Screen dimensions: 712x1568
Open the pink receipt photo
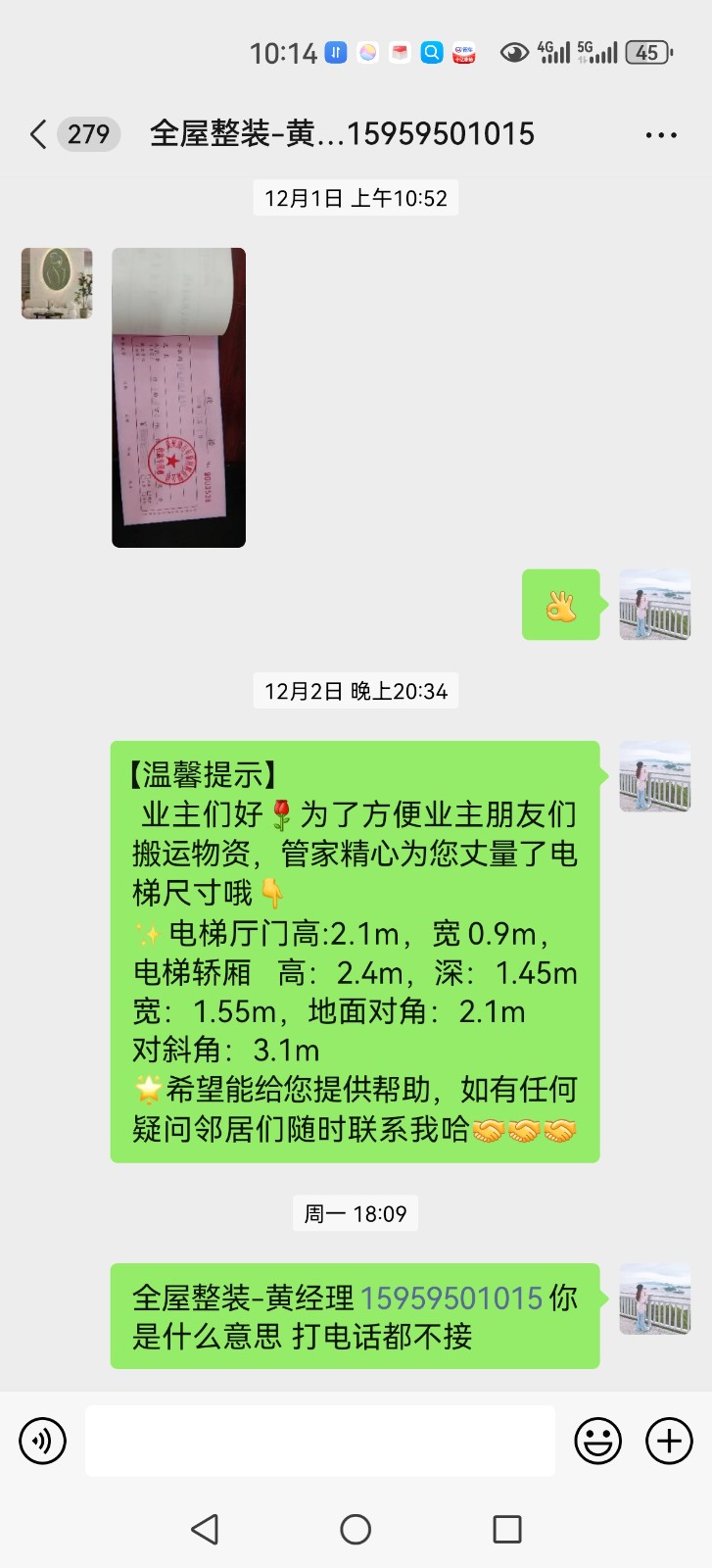click(178, 397)
